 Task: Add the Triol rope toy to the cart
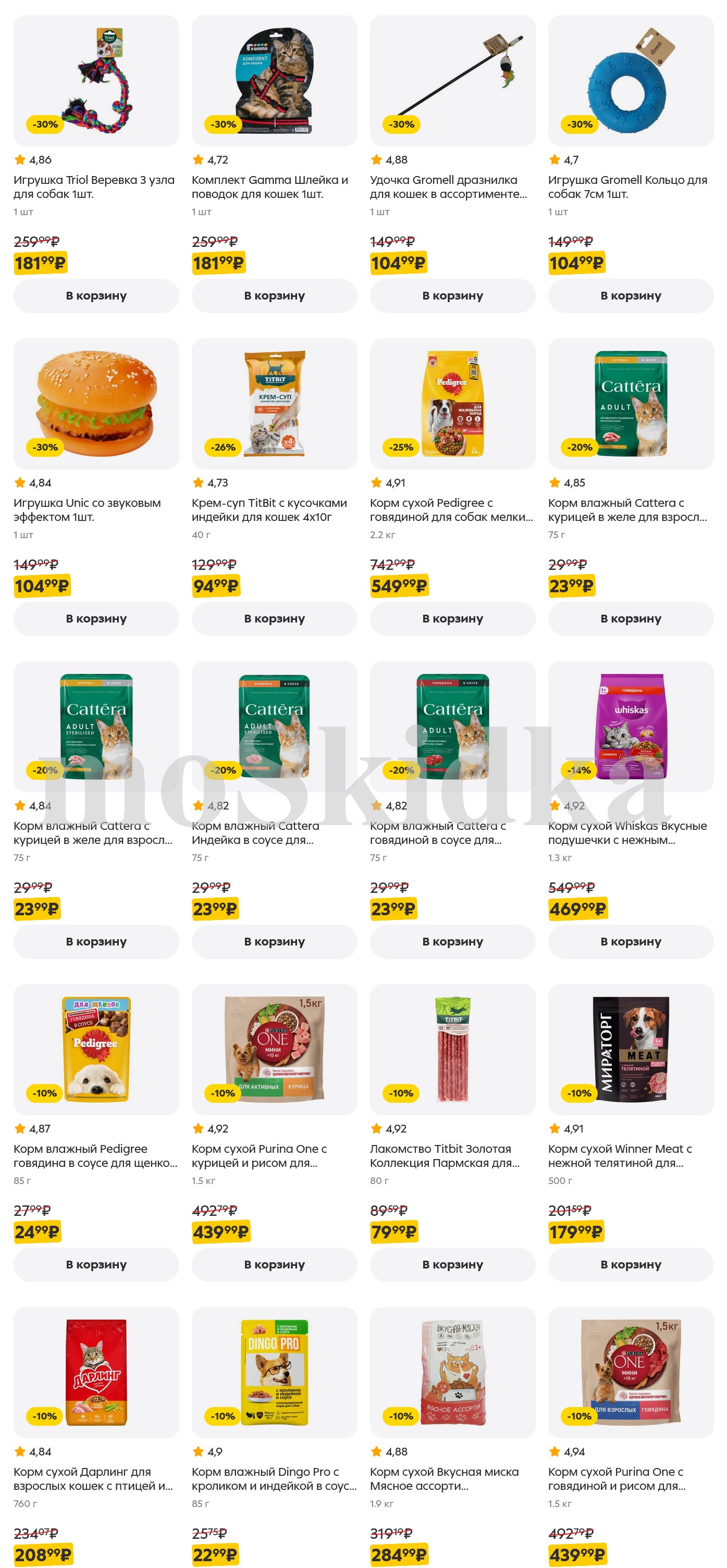pyautogui.click(x=96, y=296)
